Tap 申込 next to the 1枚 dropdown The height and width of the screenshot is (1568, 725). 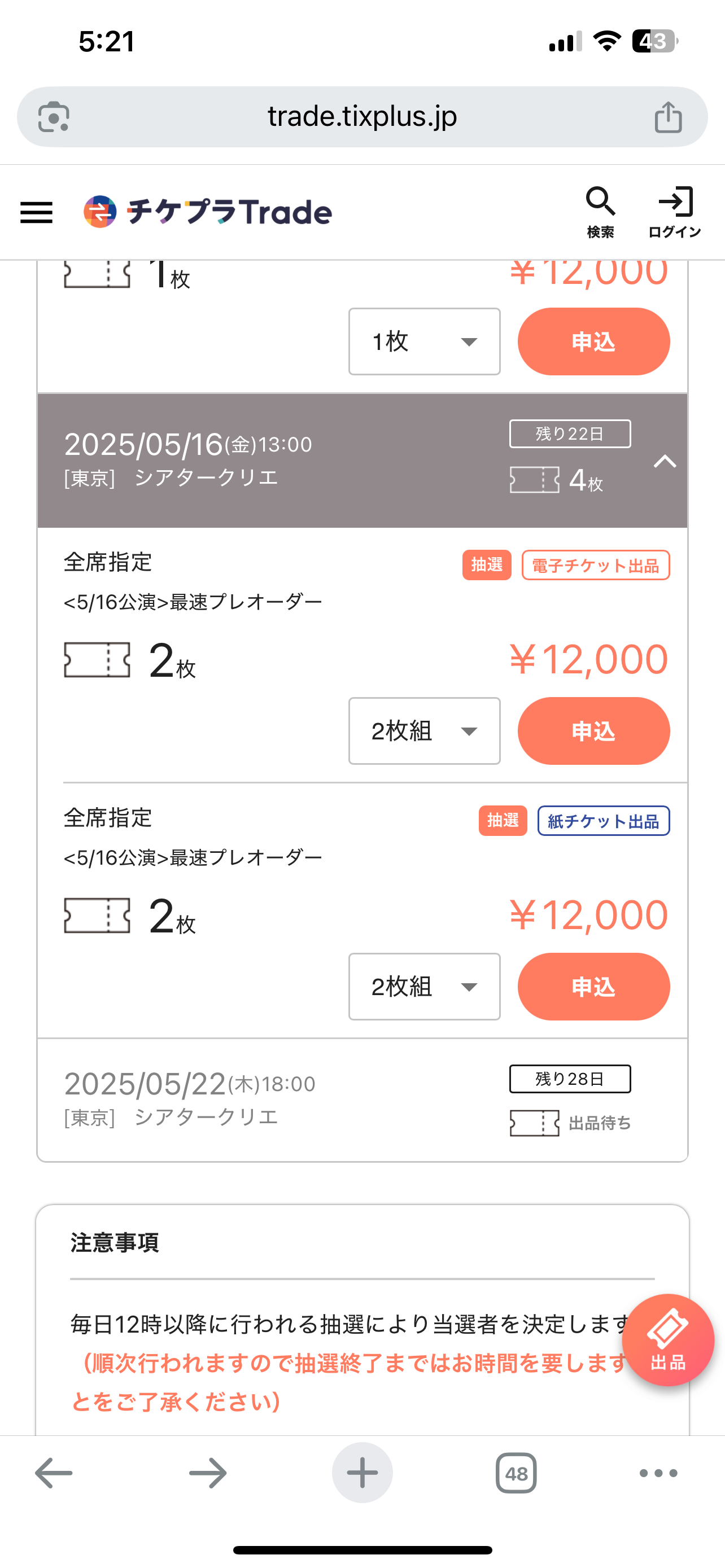pos(593,341)
